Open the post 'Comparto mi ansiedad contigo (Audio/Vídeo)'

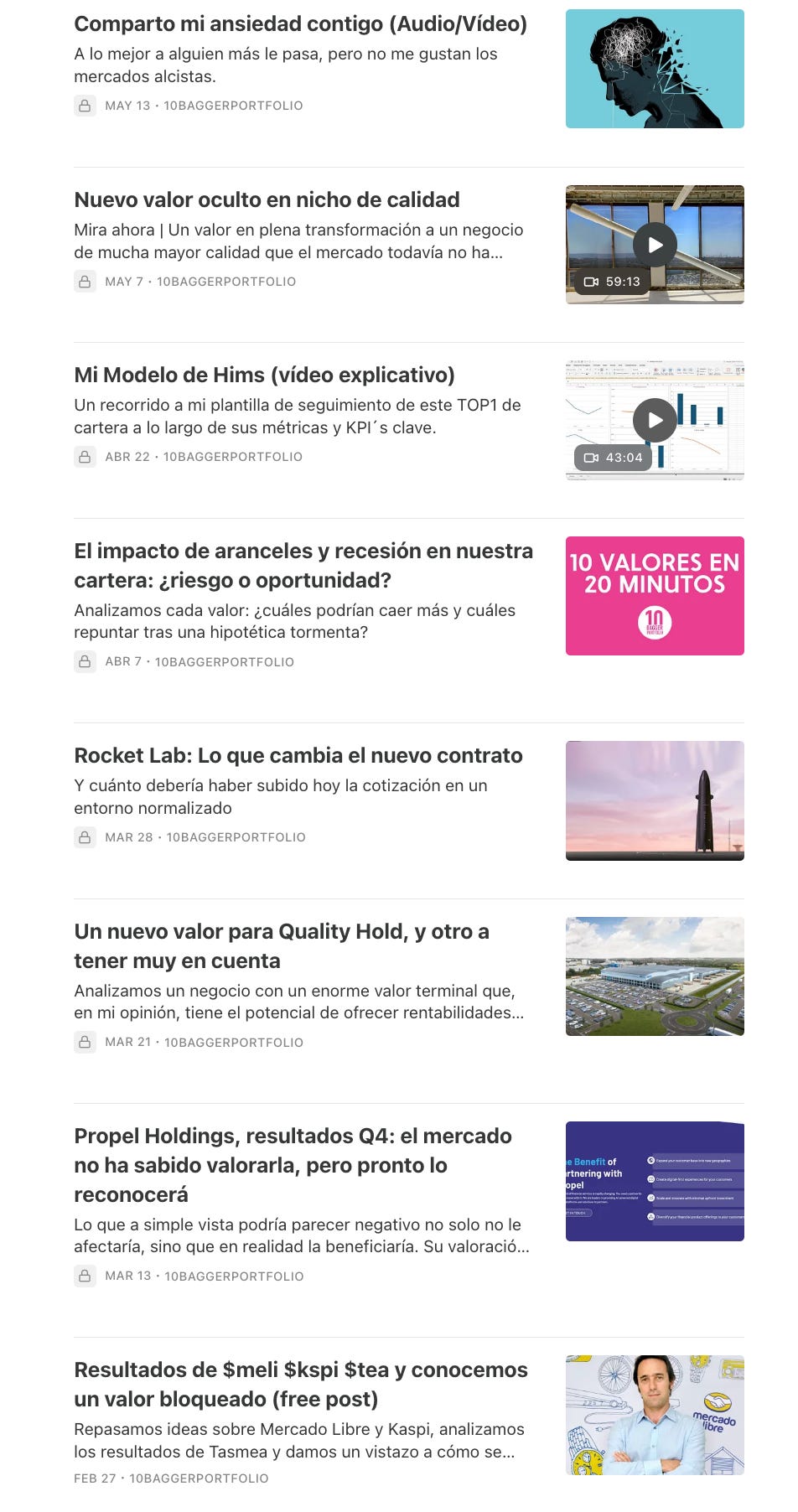300,24
